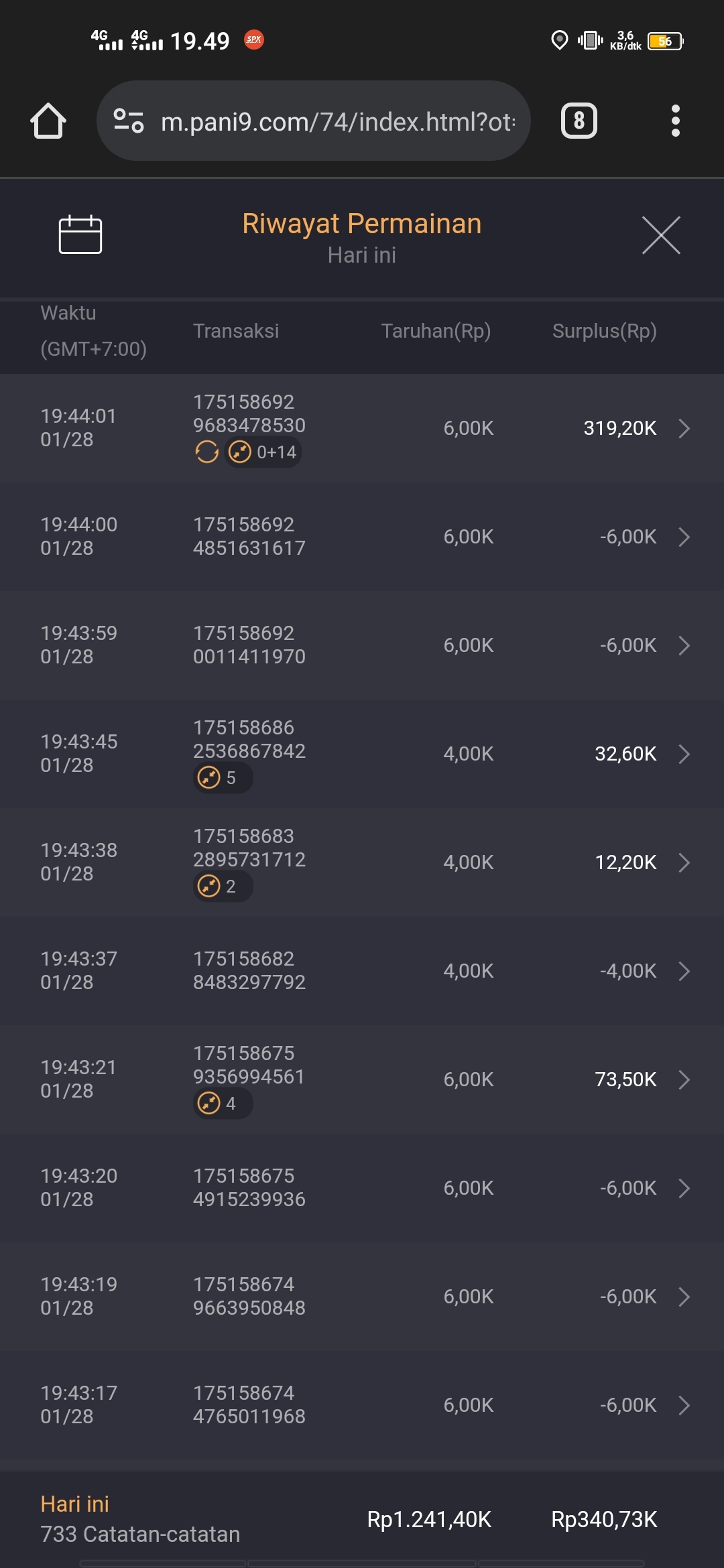724x1568 pixels.
Task: Open the calendar date picker
Action: click(x=80, y=235)
